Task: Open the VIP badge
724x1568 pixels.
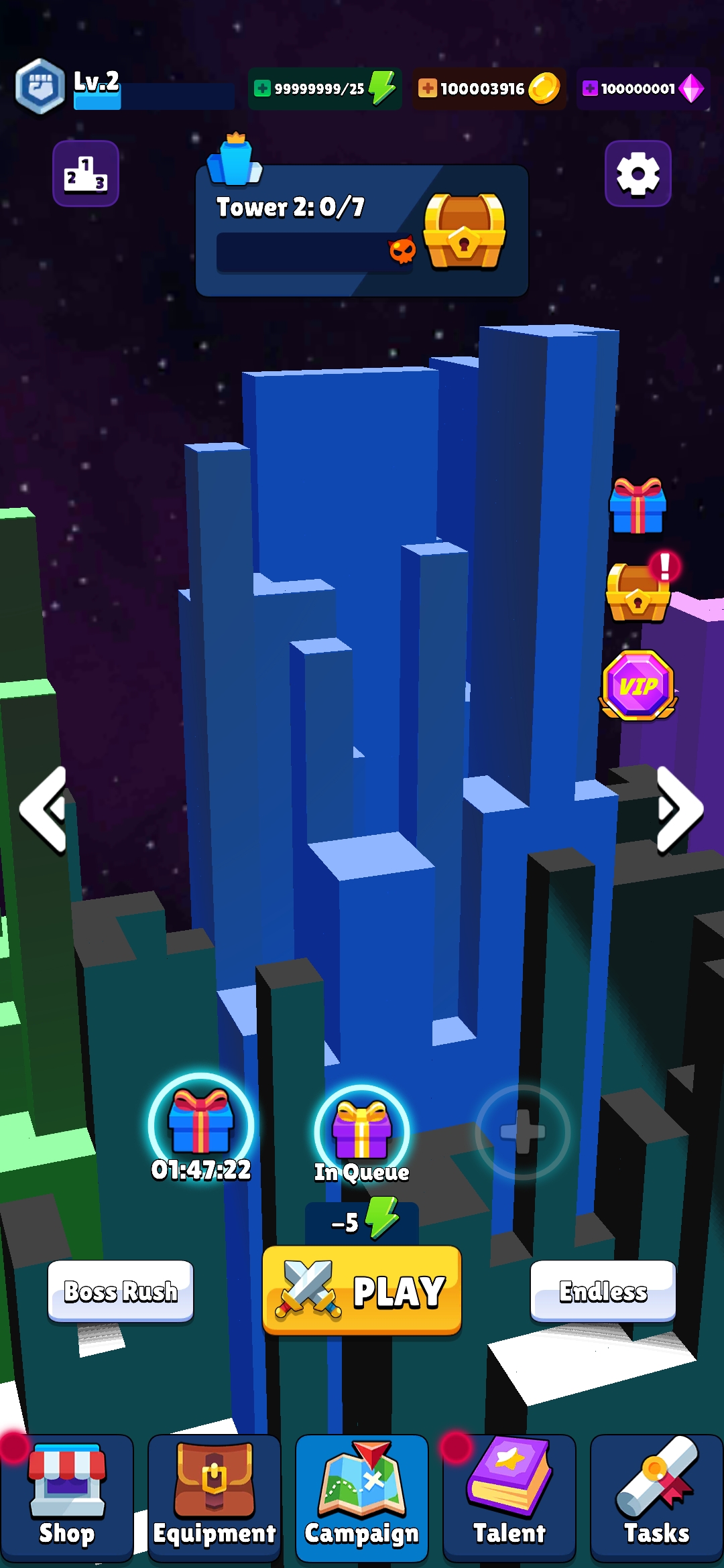Action: click(x=638, y=685)
